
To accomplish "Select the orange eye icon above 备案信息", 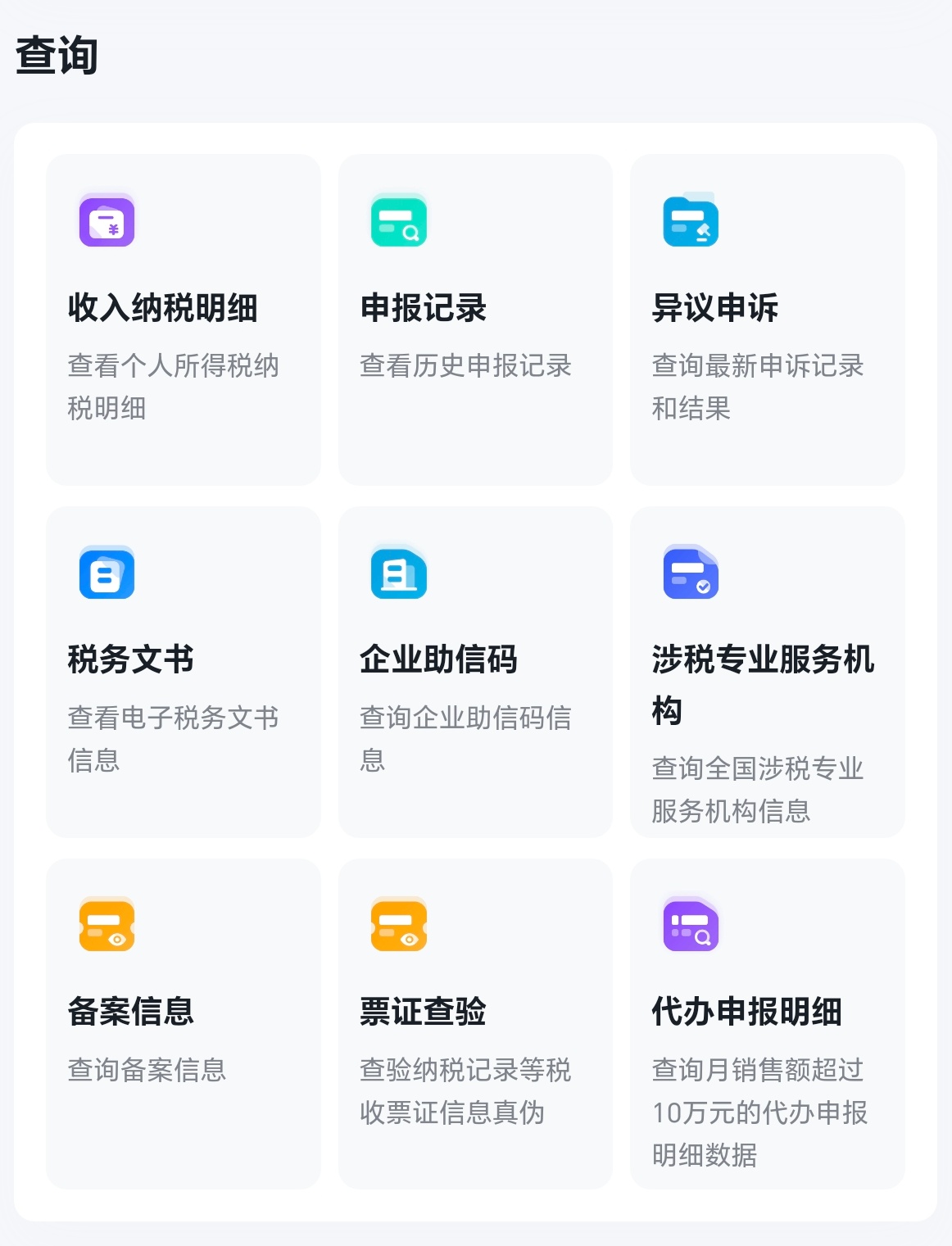I will (107, 927).
